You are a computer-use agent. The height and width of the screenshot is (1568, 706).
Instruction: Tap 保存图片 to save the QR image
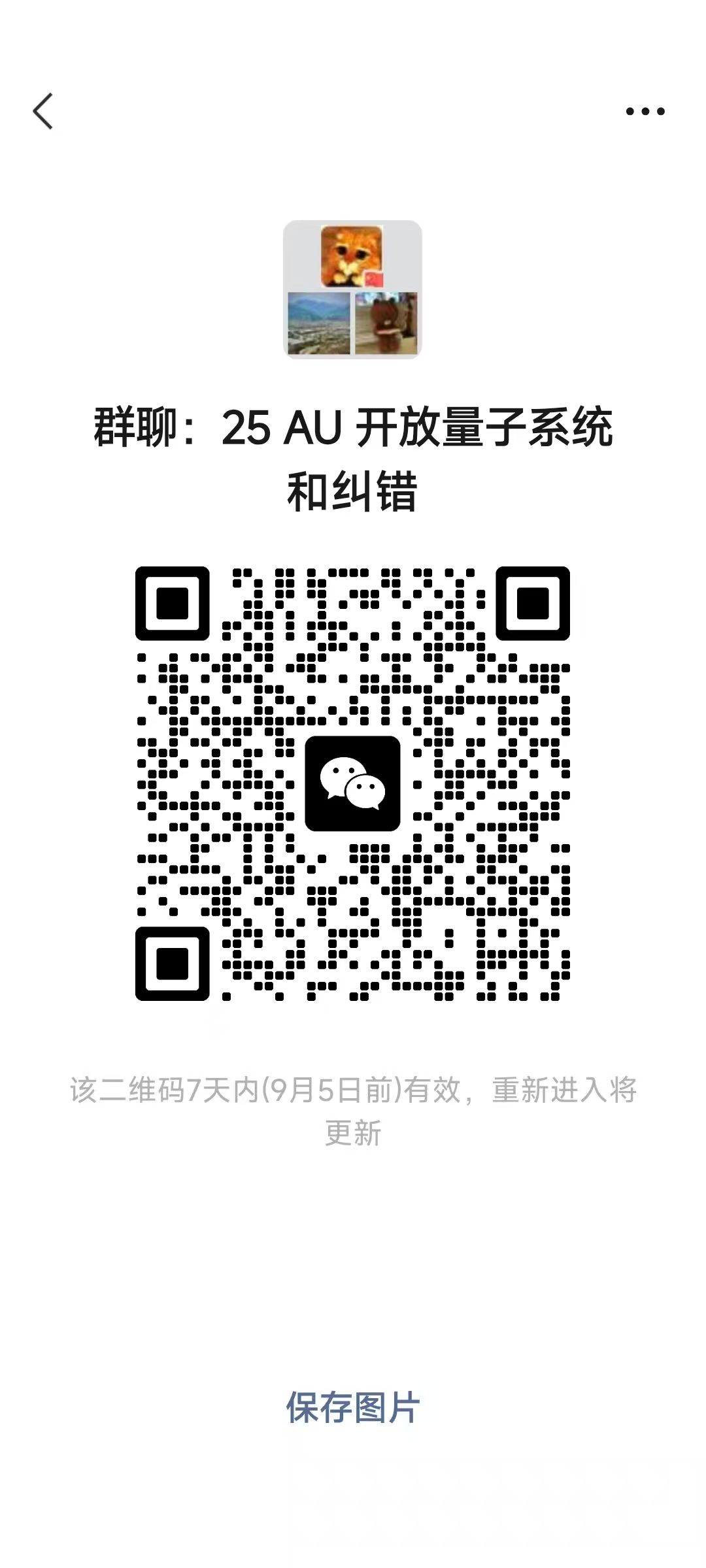click(352, 1407)
